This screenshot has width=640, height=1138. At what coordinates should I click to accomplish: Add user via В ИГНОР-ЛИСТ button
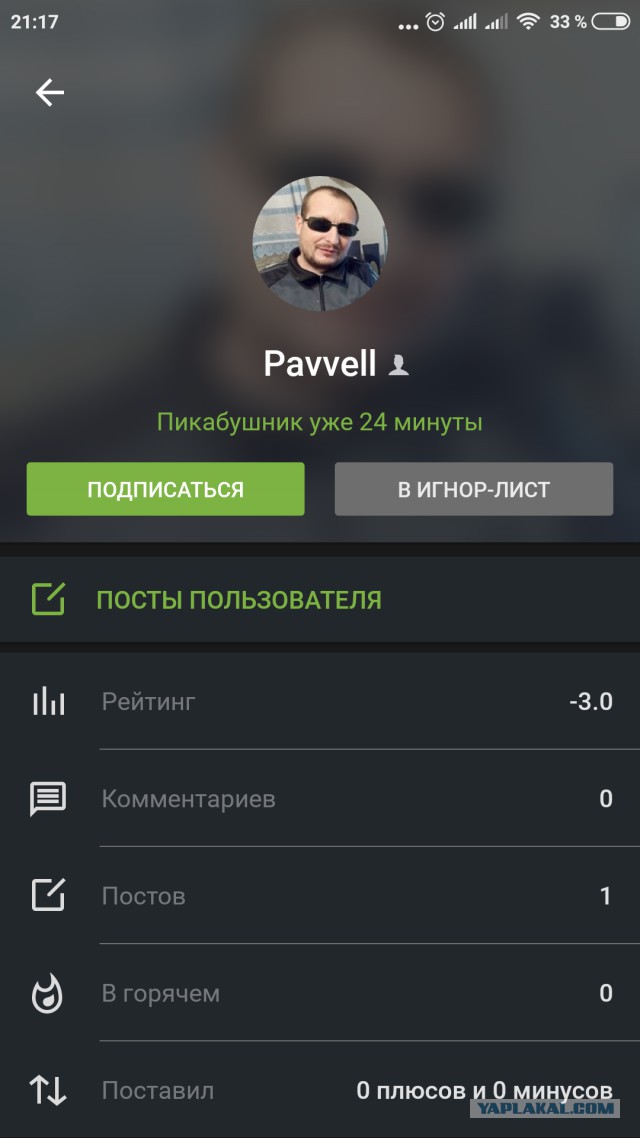pyautogui.click(x=473, y=489)
